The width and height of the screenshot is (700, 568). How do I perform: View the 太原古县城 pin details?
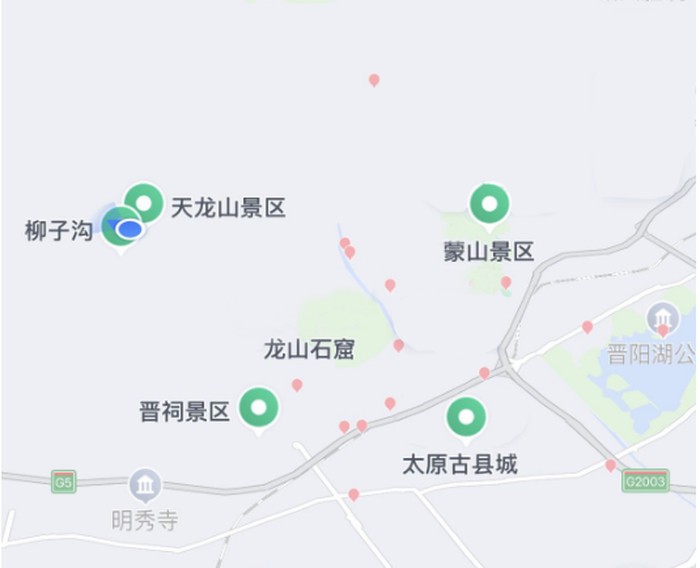tap(465, 418)
